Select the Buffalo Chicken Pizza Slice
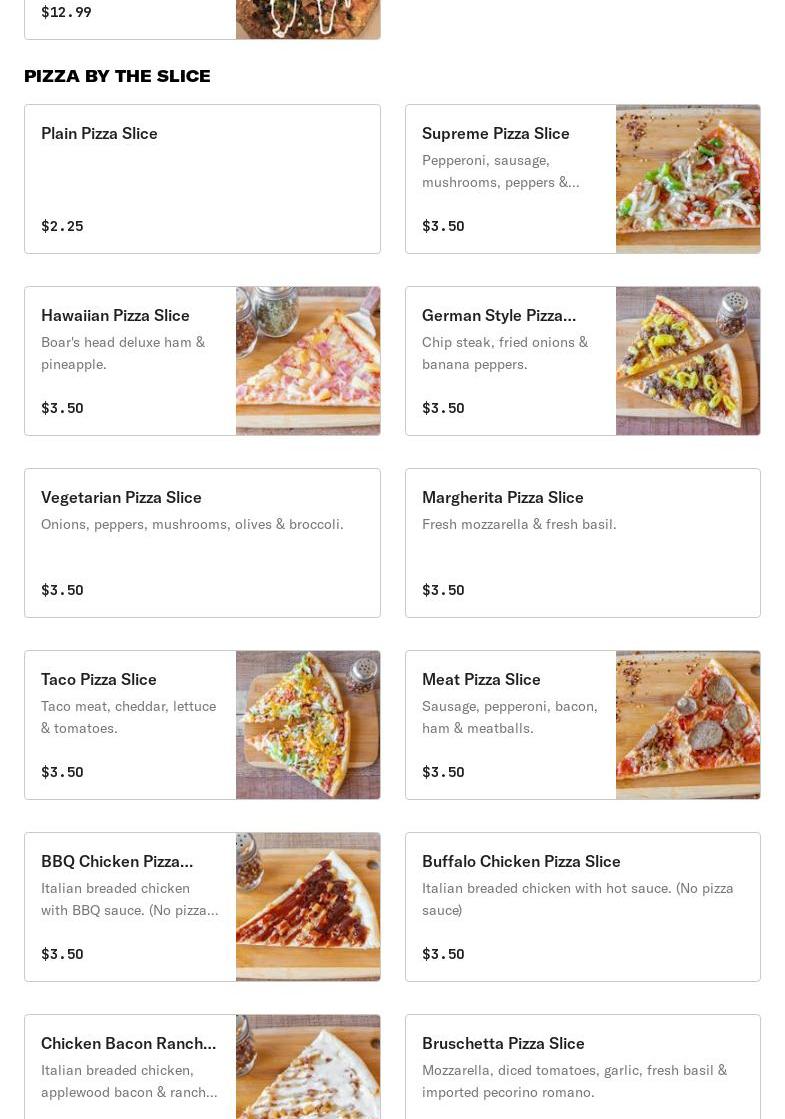785x1119 pixels. (x=582, y=907)
